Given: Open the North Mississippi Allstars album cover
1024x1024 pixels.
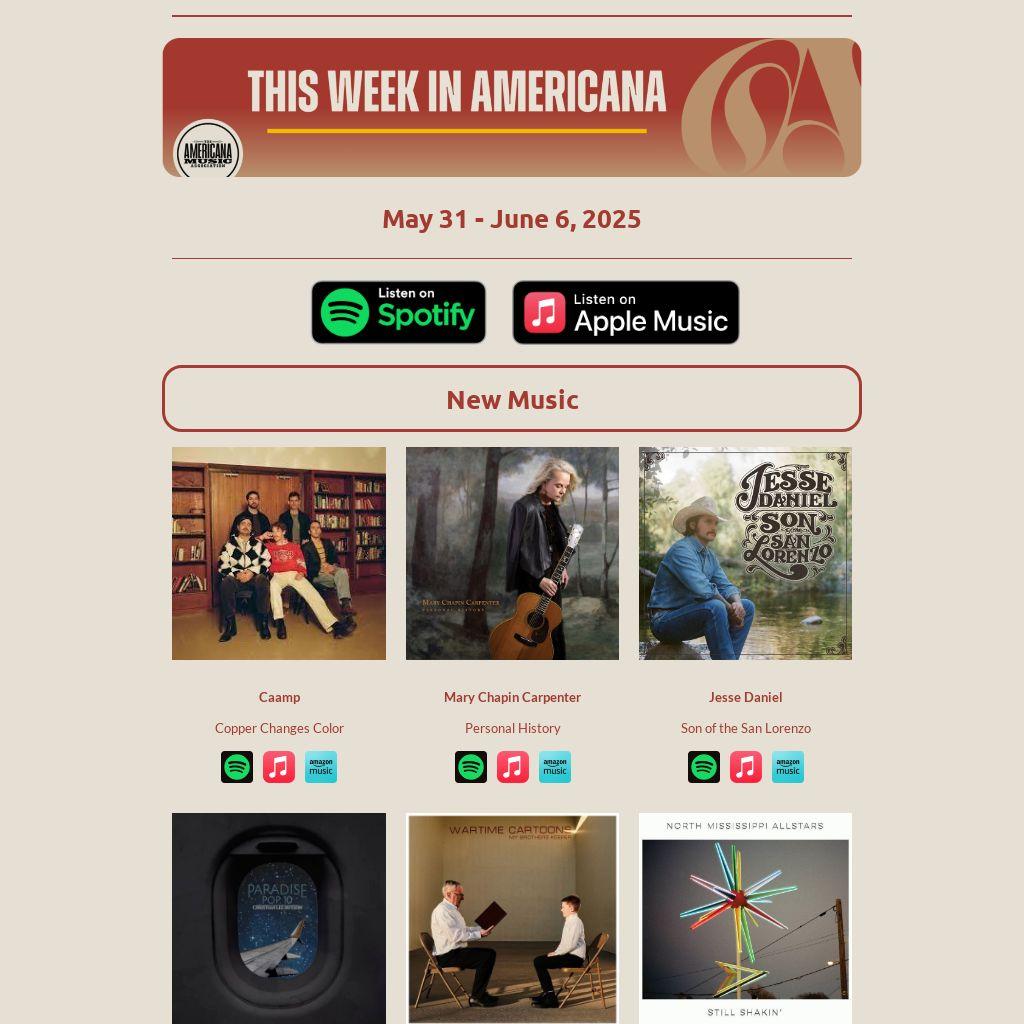Looking at the screenshot, I should pyautogui.click(x=745, y=918).
